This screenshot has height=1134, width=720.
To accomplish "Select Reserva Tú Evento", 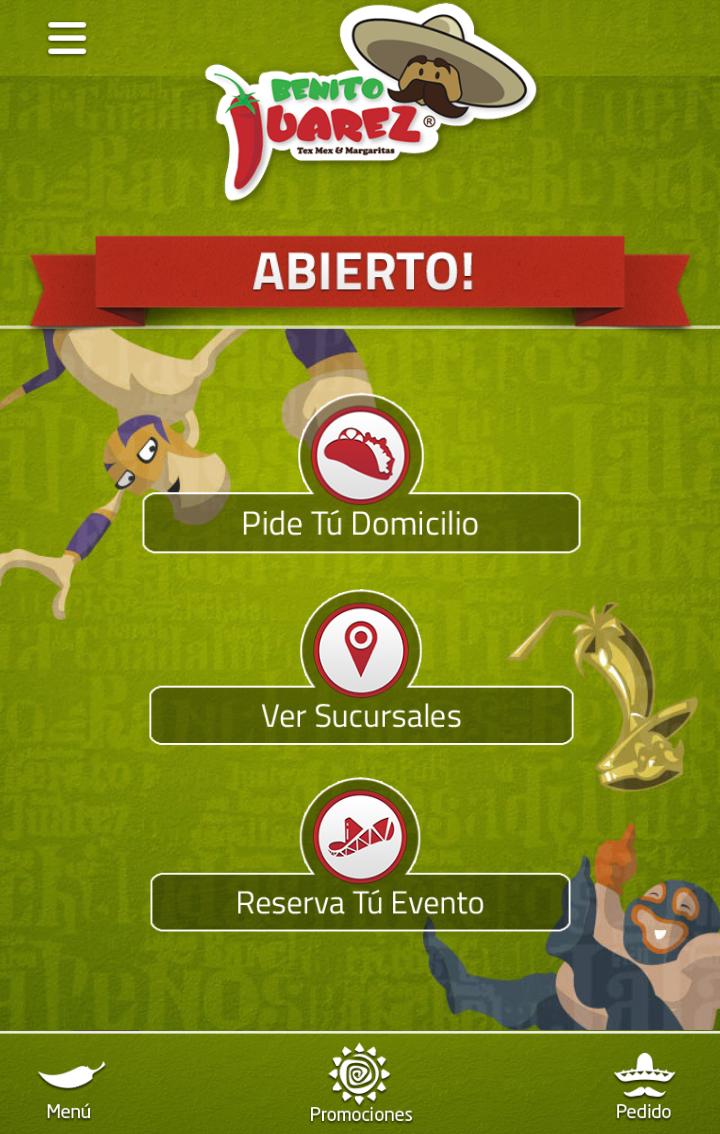I will [360, 902].
